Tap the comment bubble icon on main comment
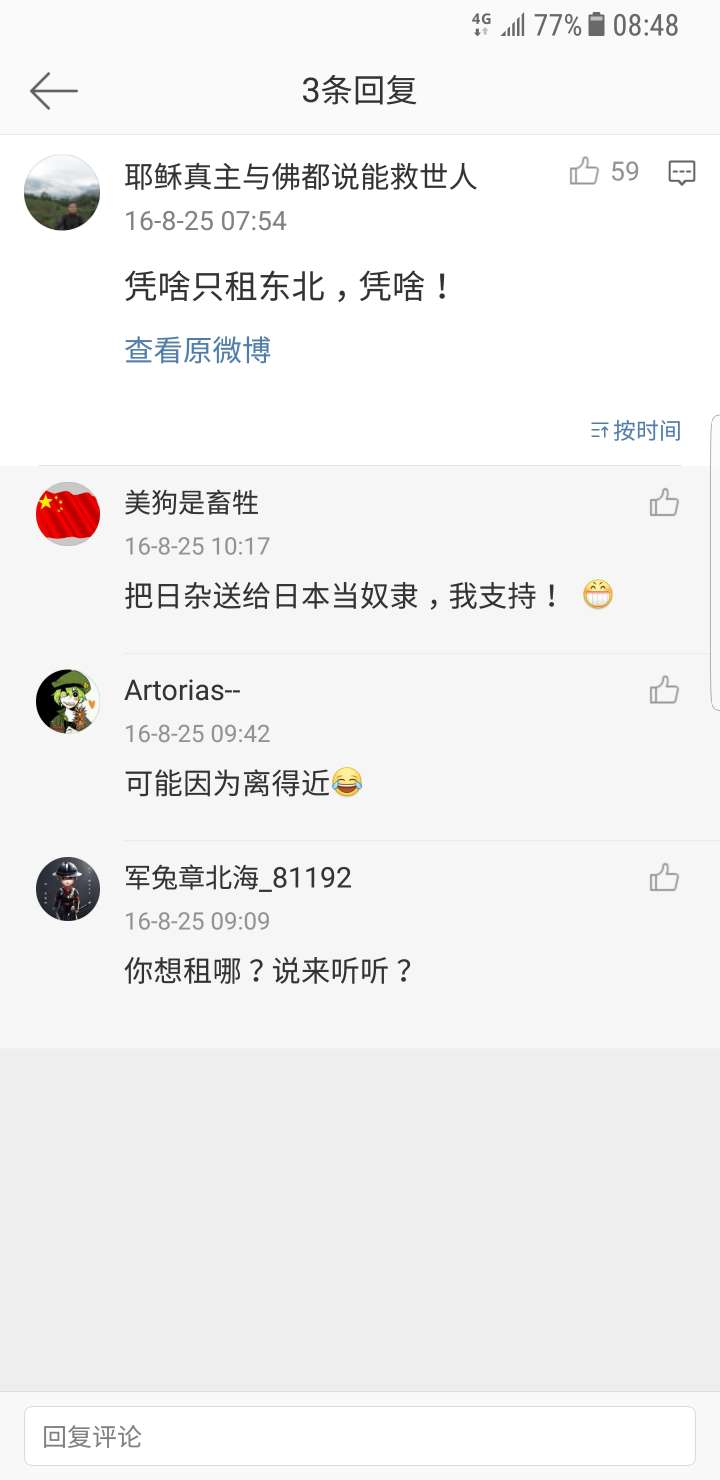The height and width of the screenshot is (1480, 720). (x=681, y=172)
